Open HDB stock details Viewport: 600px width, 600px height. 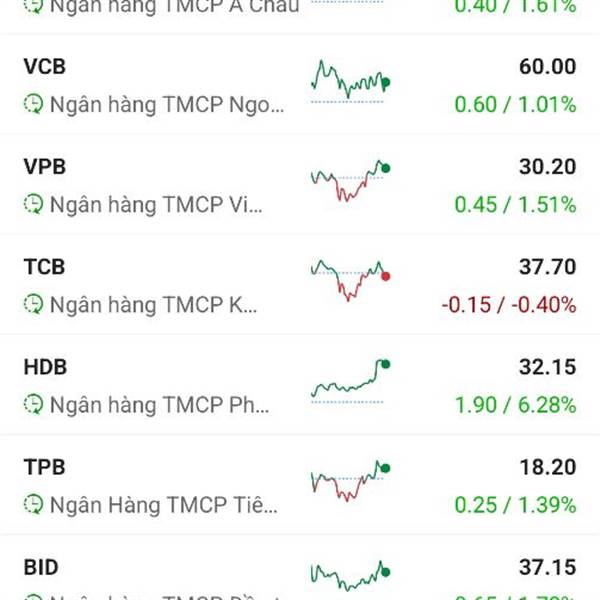tap(300, 385)
